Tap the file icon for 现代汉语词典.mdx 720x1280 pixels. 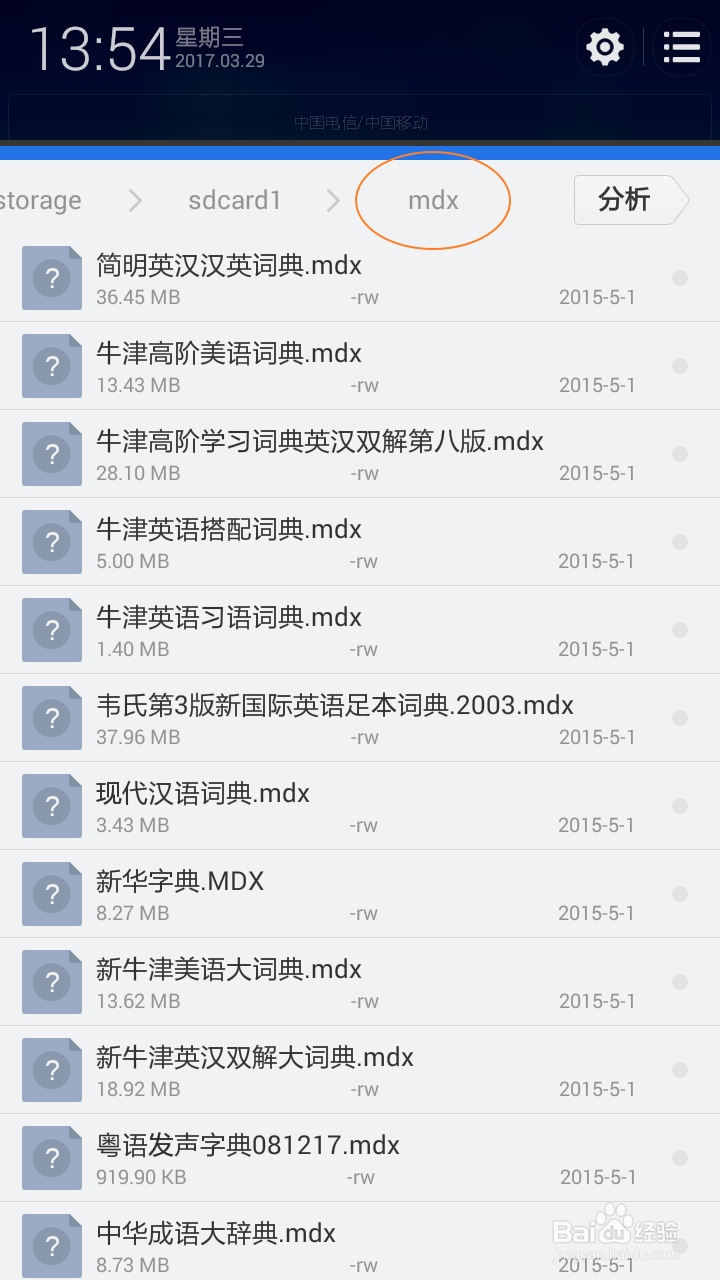52,805
